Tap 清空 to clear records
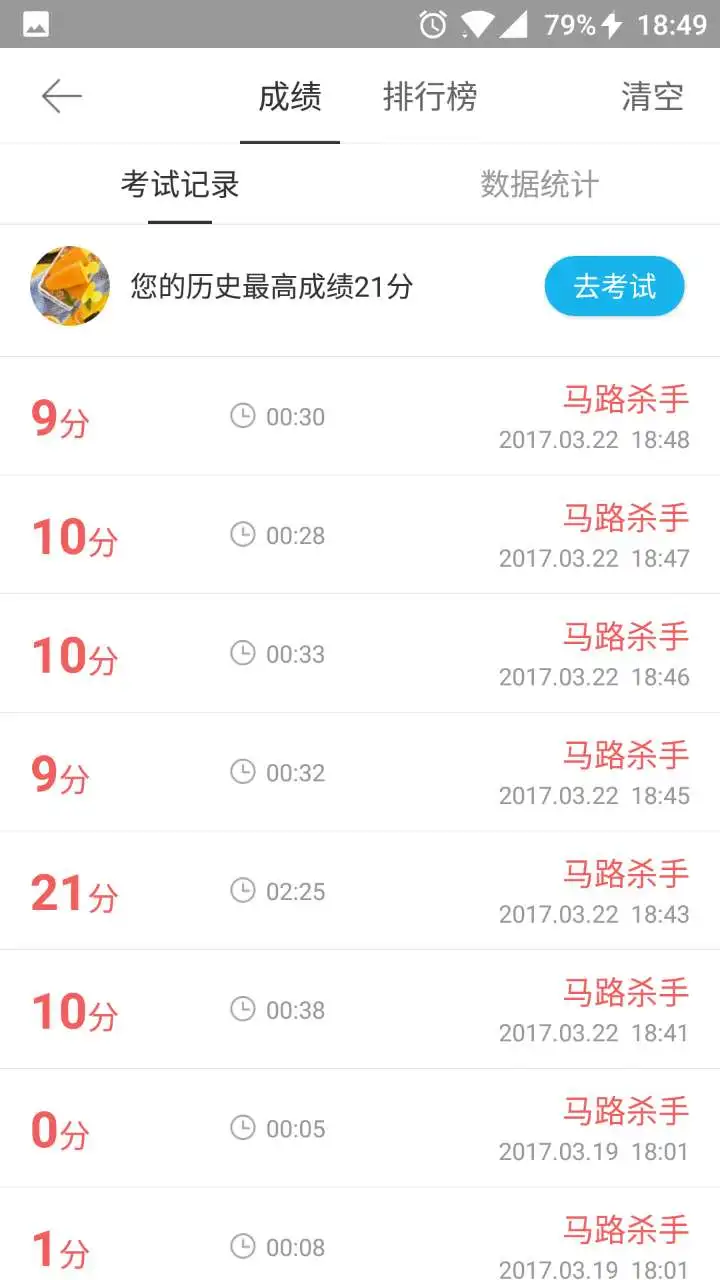This screenshot has height=1280, width=720. pos(652,97)
